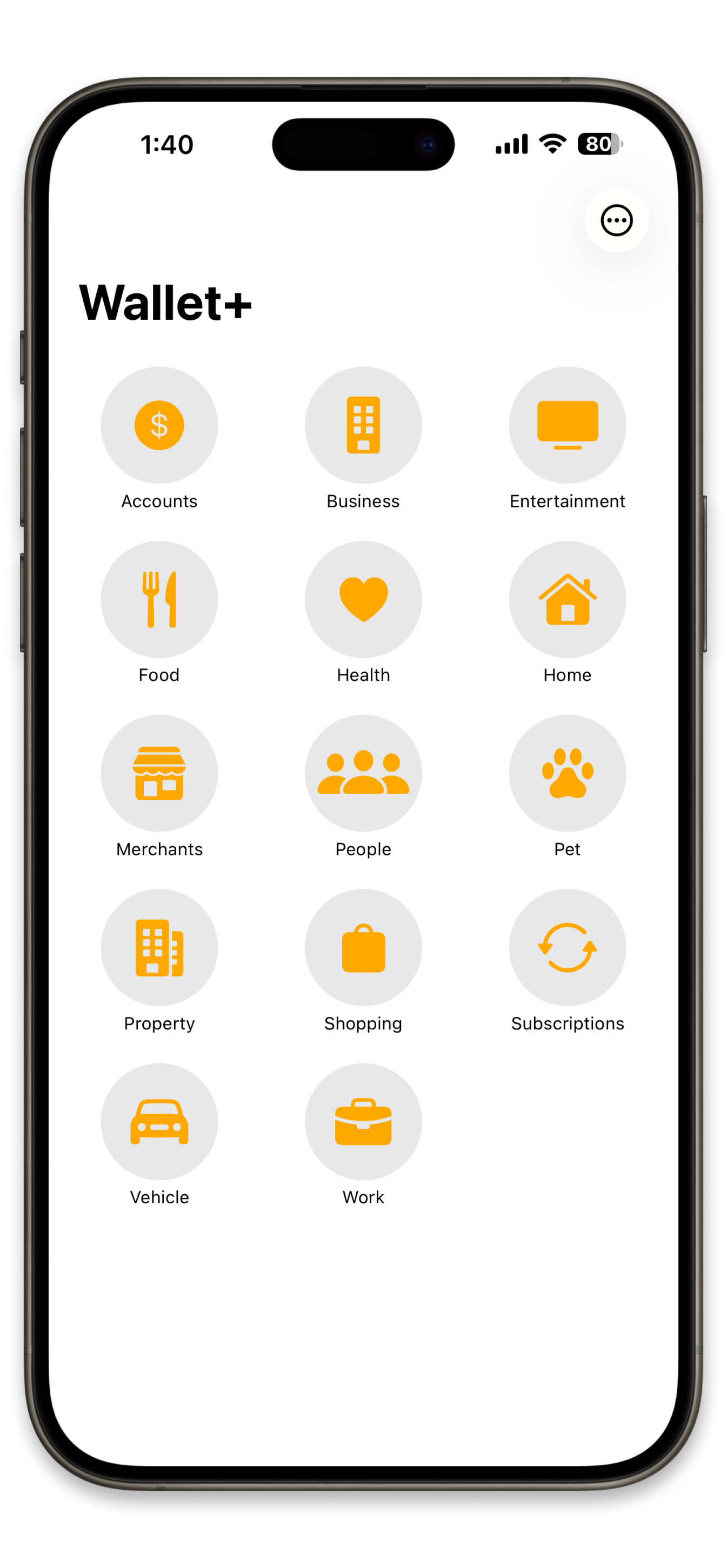Go to the Home category
Image resolution: width=727 pixels, height=1568 pixels.
click(567, 600)
